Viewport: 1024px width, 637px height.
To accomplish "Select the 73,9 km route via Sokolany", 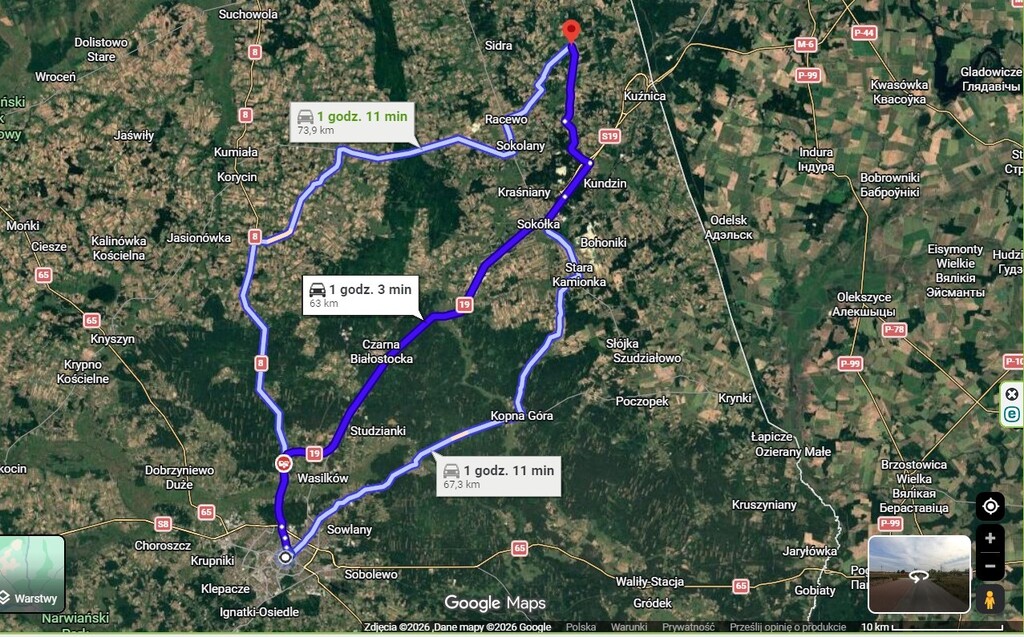I will [x=352, y=122].
